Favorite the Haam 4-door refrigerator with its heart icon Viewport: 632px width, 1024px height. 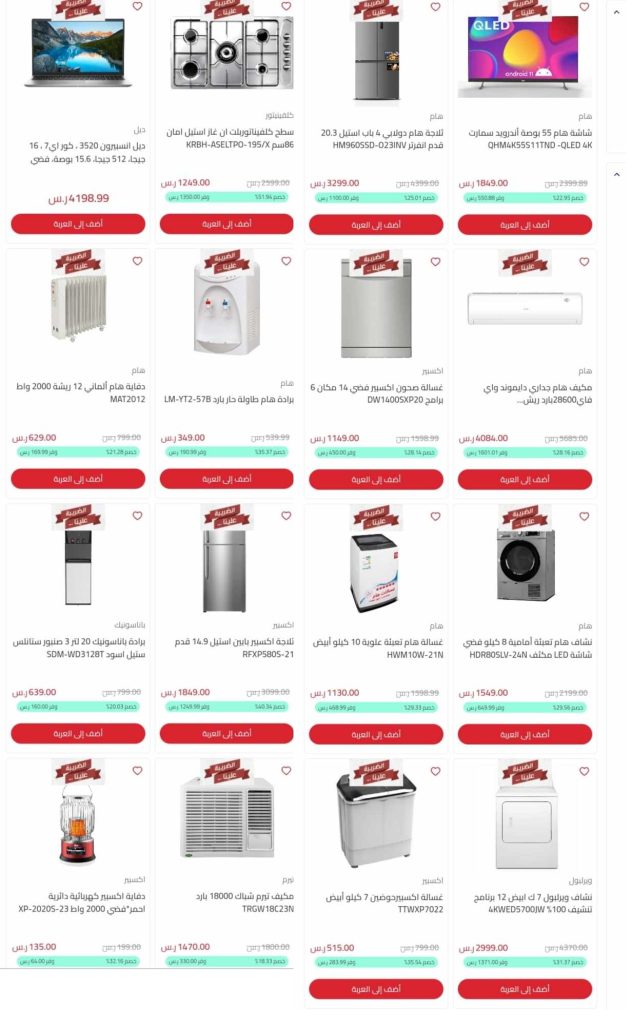click(435, 7)
